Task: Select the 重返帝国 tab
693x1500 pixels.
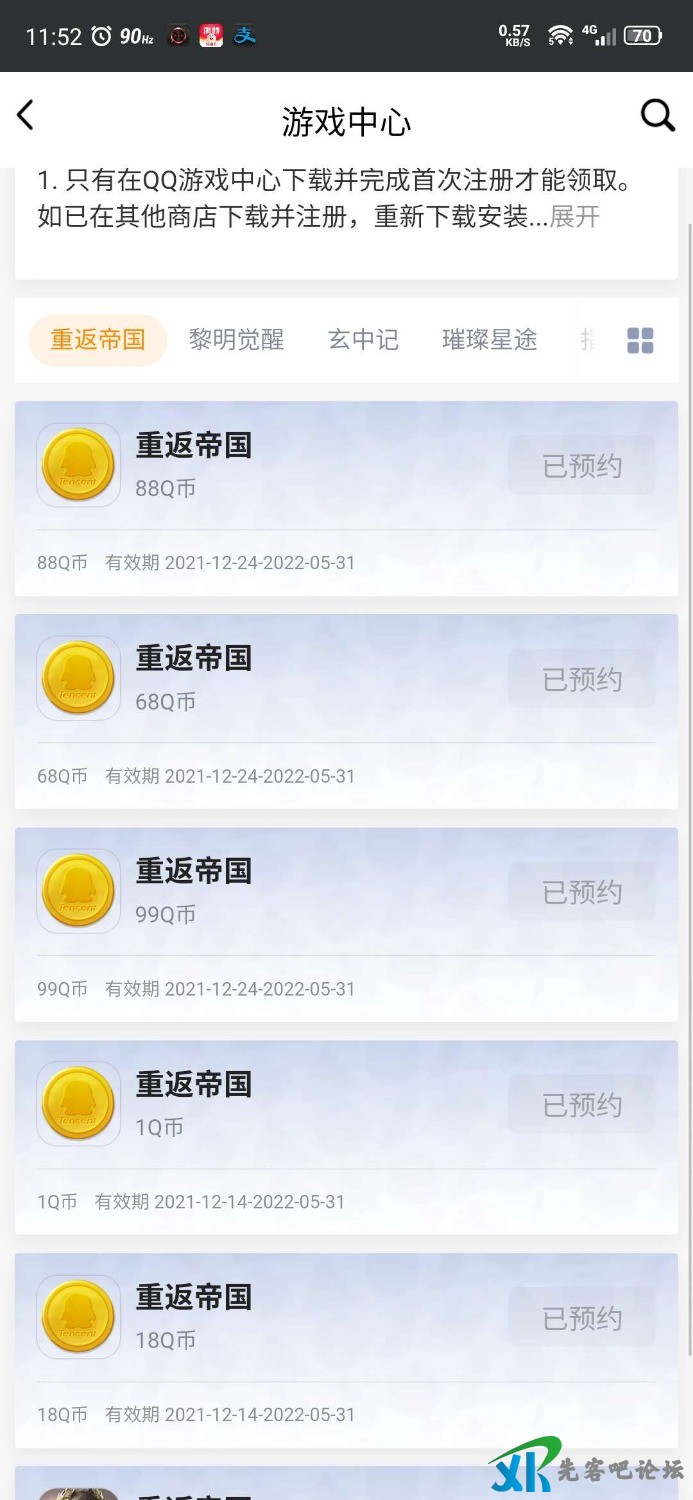Action: [98, 340]
